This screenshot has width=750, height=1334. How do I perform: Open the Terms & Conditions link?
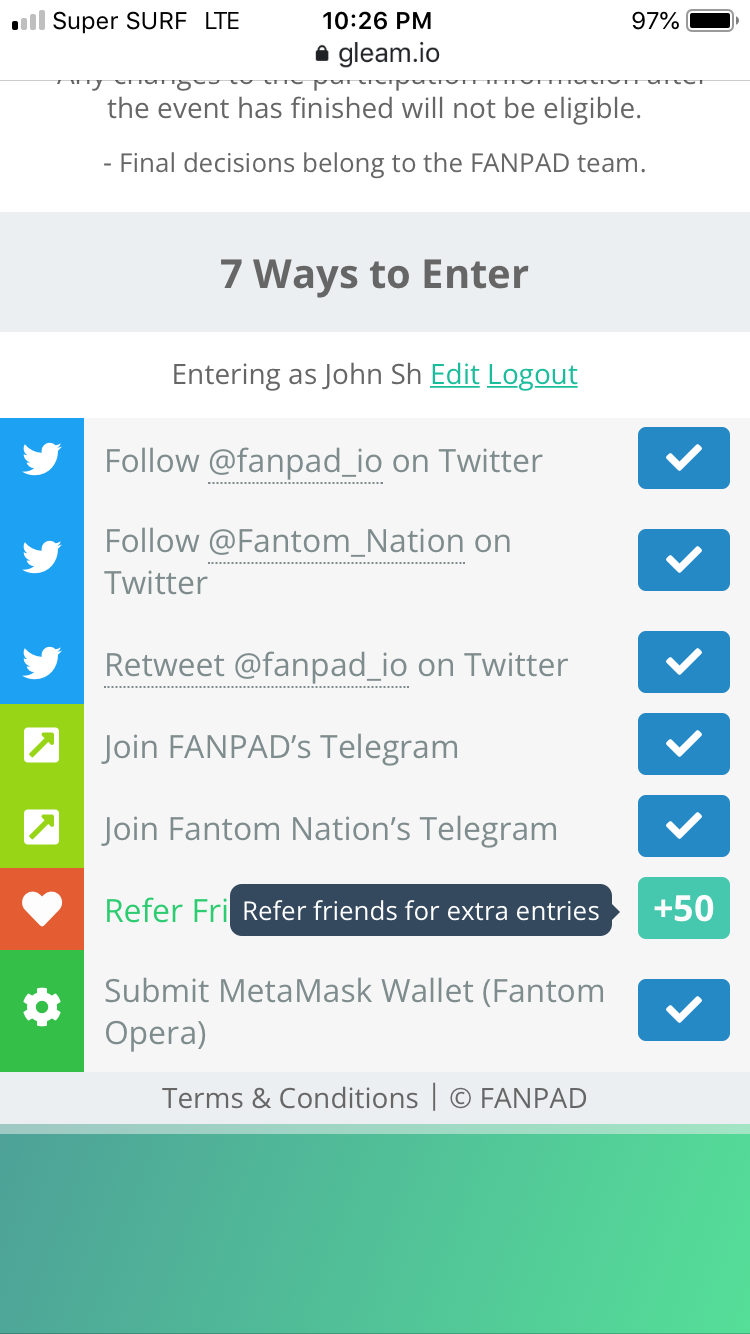point(290,1098)
